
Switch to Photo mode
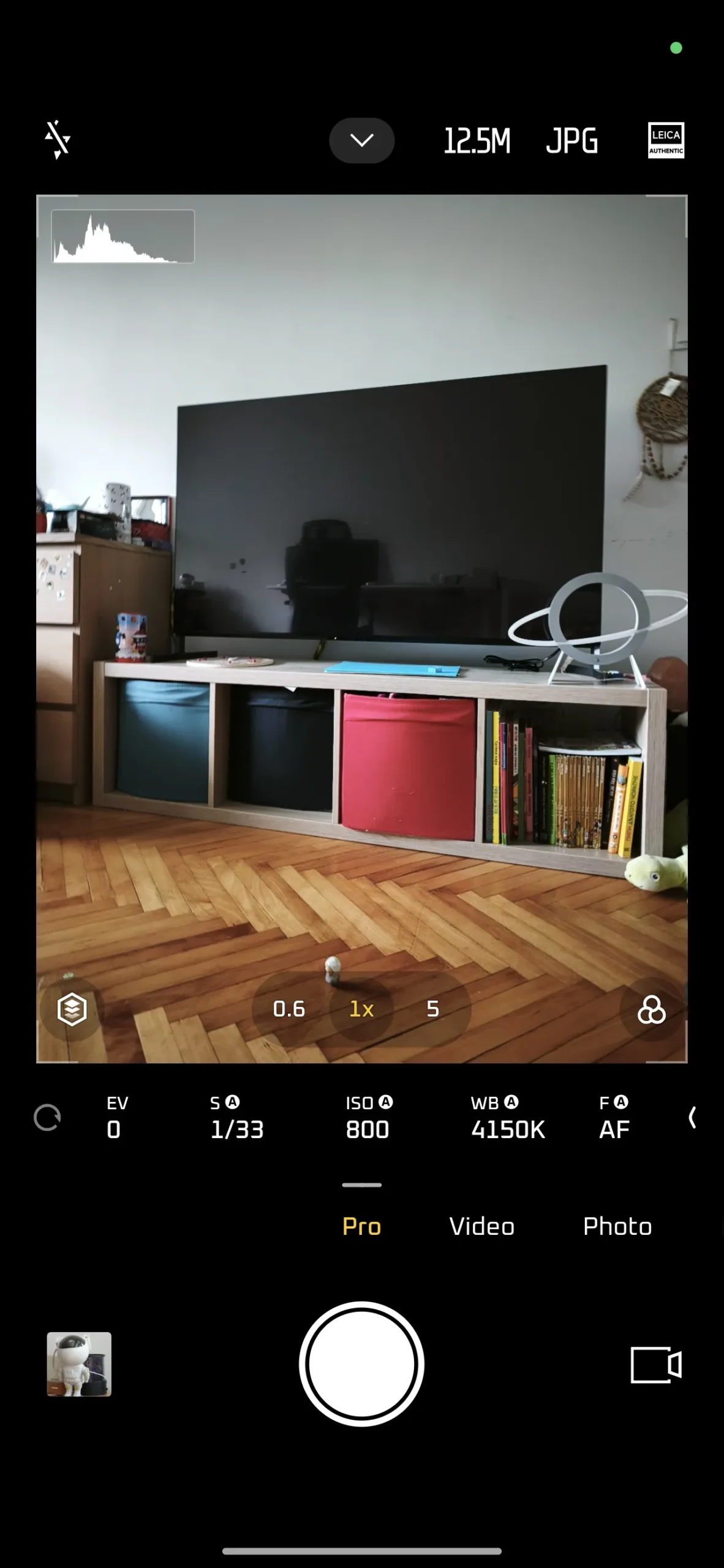(x=617, y=1226)
